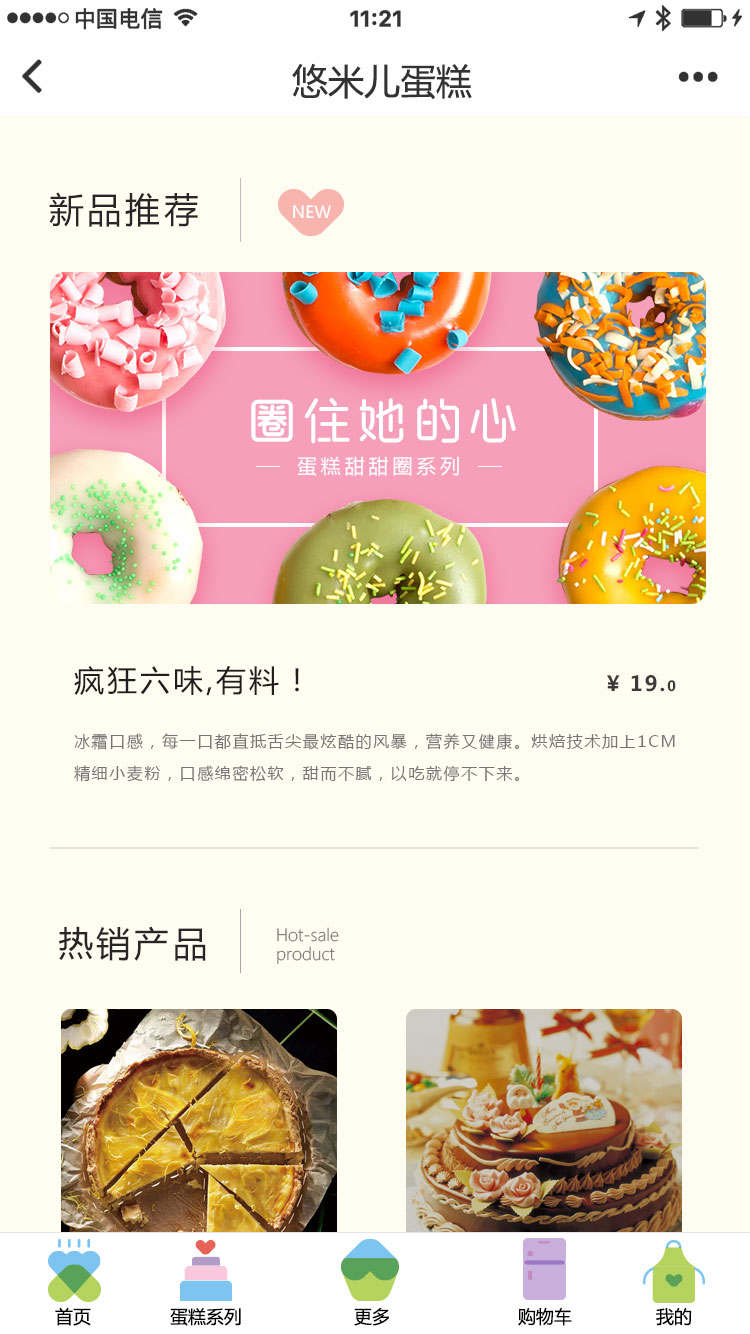Tap the 11:21 clock in the status bar
Viewport: 750px width, 1334px height.
coord(375,18)
